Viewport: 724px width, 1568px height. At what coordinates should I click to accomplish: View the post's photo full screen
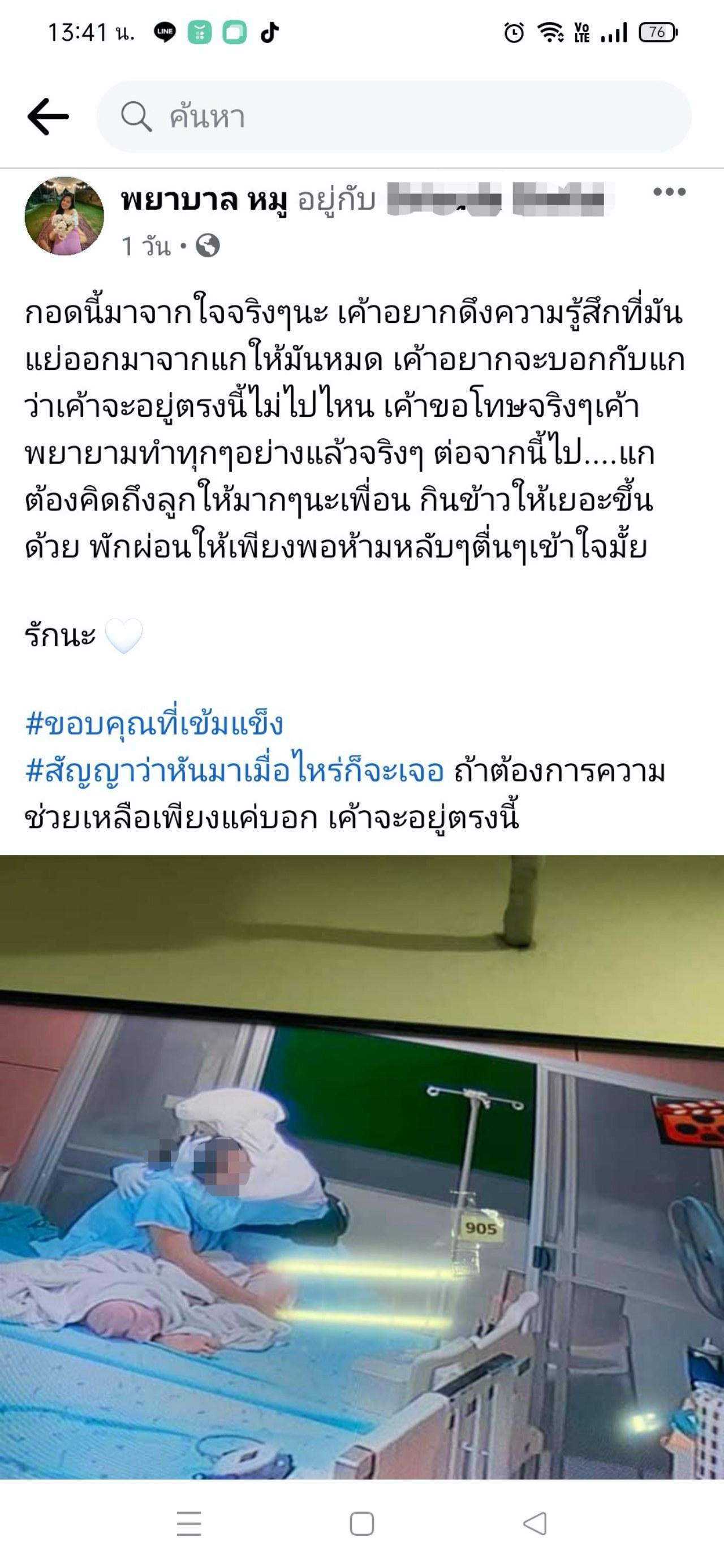coord(361,1165)
